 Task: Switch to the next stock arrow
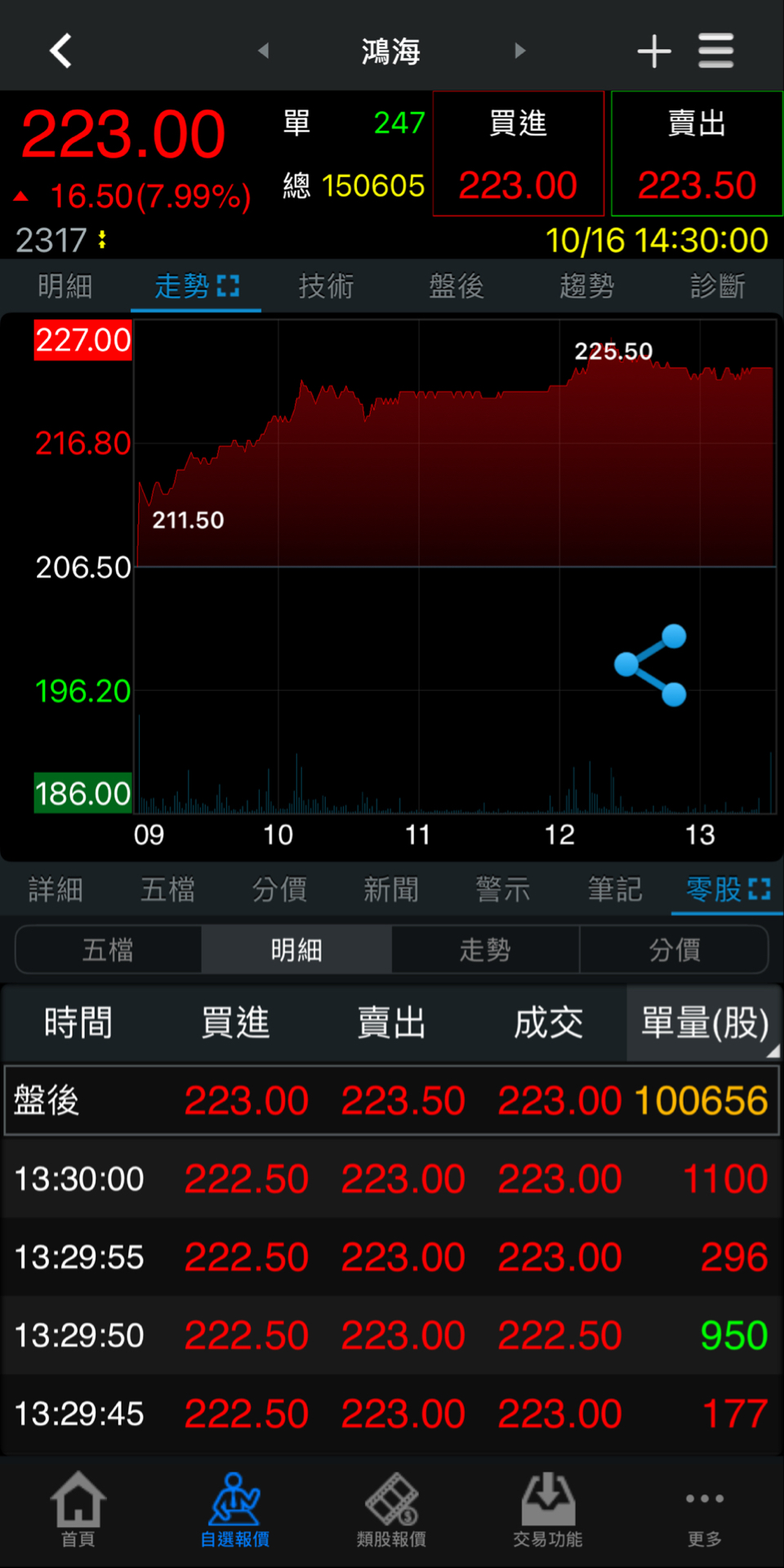click(520, 51)
